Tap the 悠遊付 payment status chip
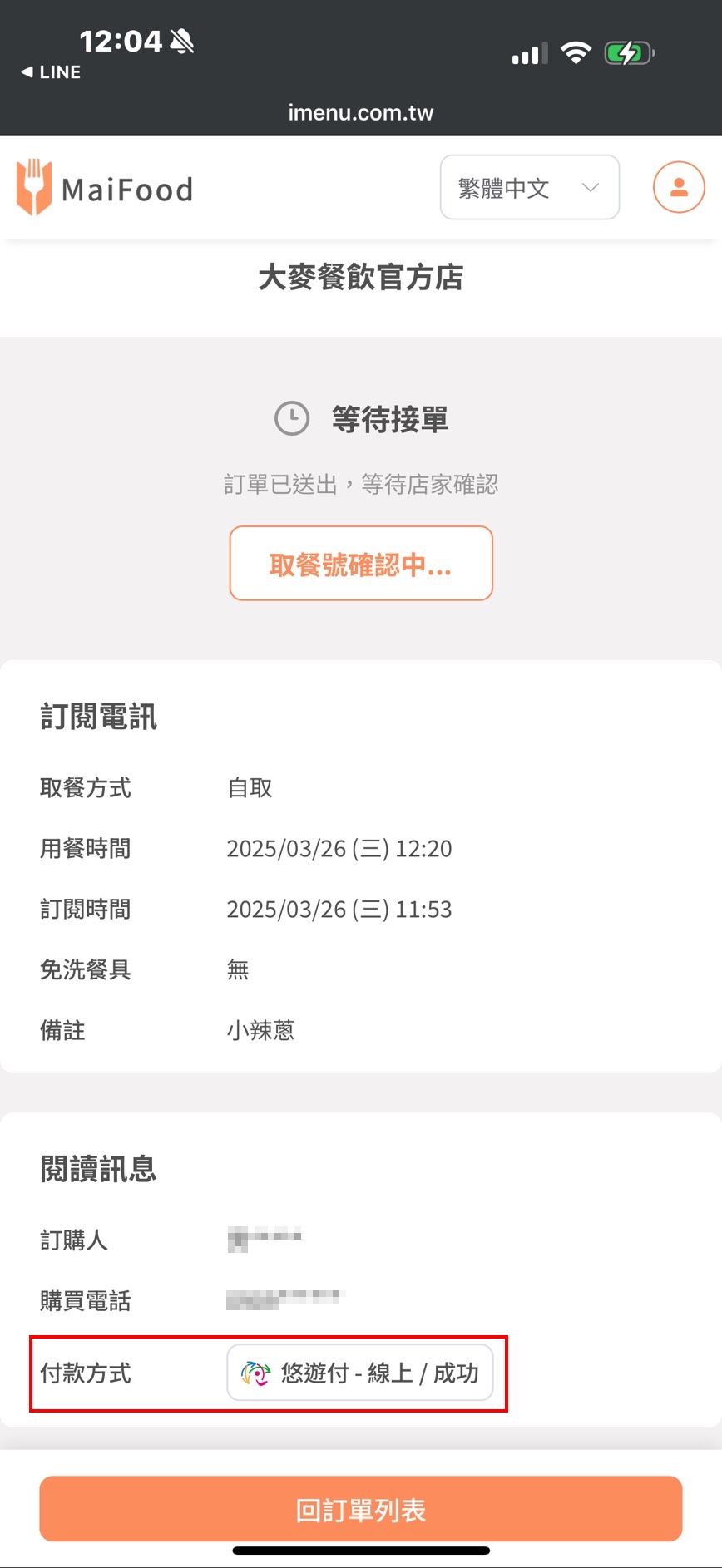 point(359,1373)
